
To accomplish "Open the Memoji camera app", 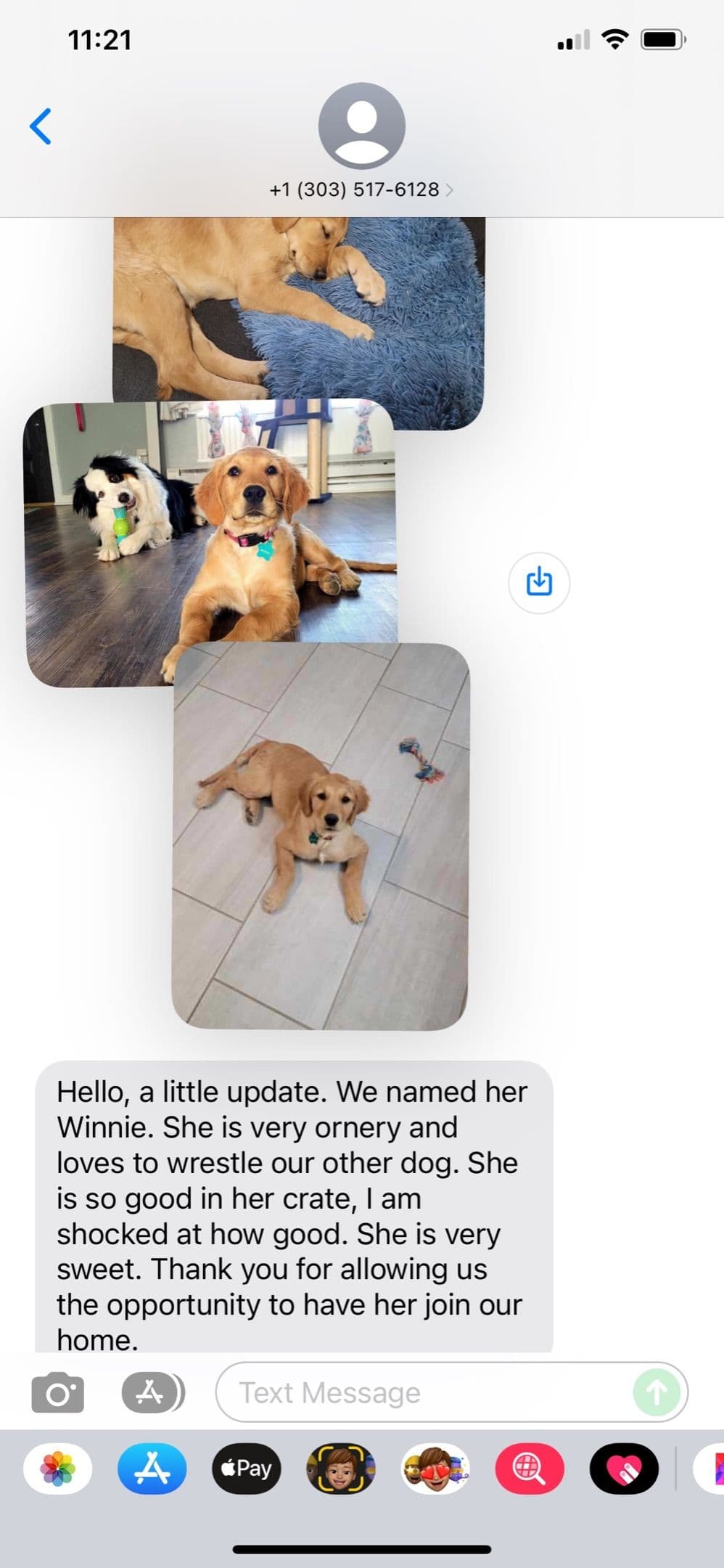I will [x=341, y=1469].
